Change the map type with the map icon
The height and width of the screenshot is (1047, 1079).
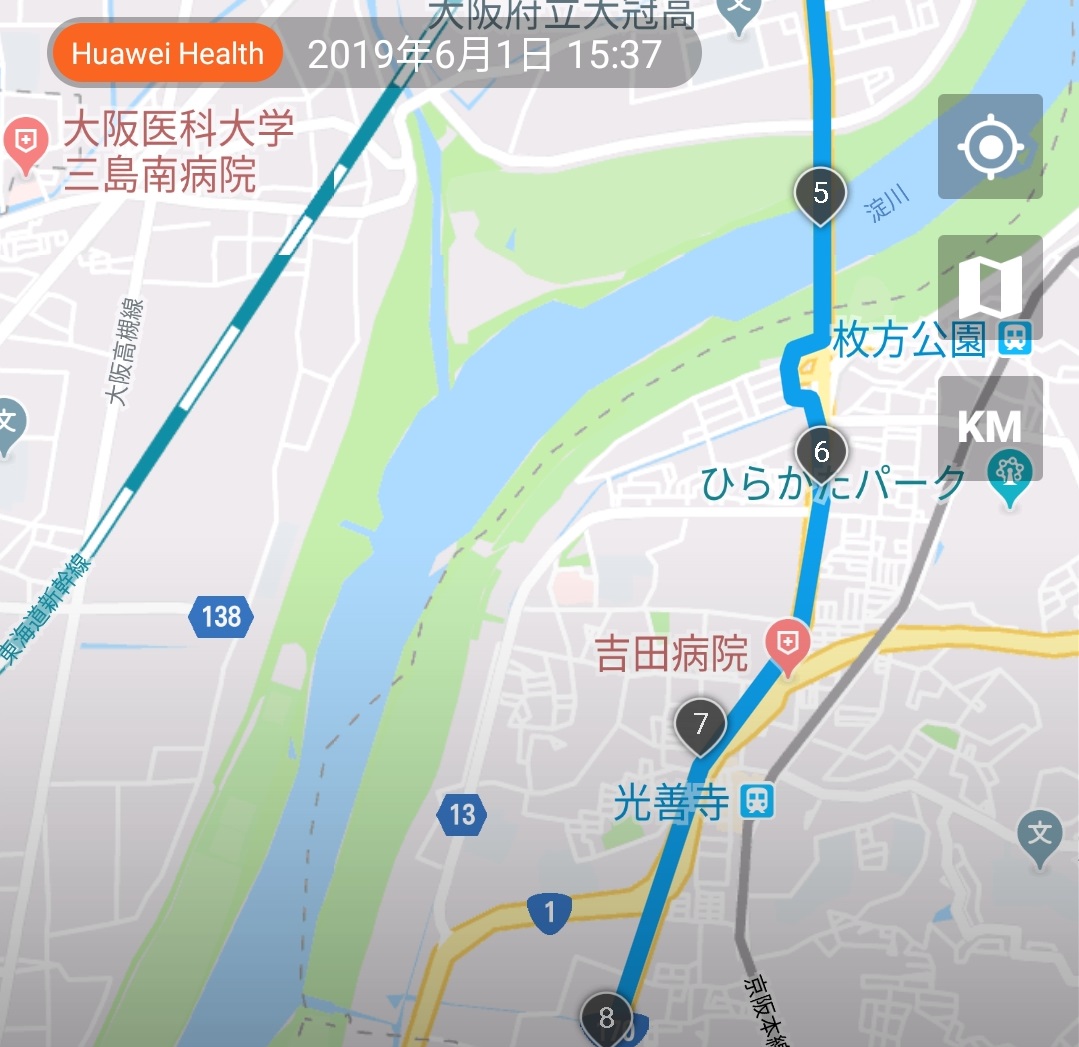click(990, 287)
